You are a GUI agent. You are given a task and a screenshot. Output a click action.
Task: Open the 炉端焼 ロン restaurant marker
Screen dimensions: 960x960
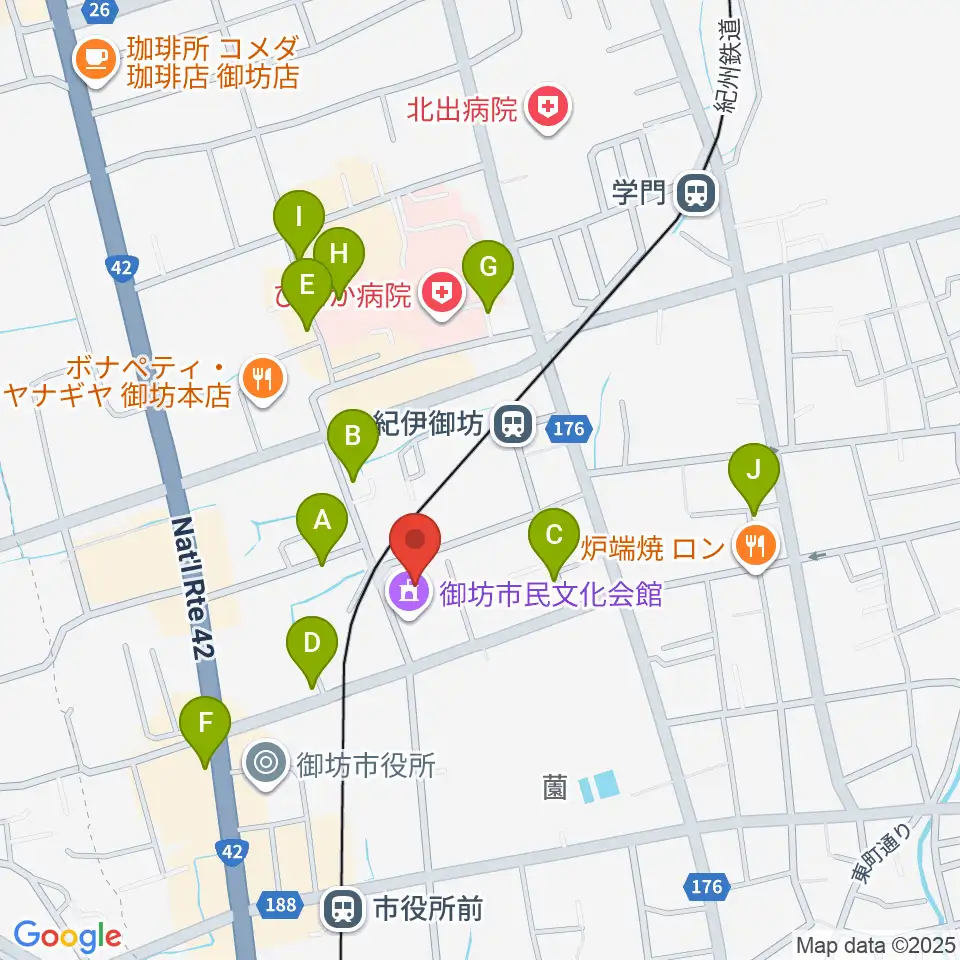757,547
